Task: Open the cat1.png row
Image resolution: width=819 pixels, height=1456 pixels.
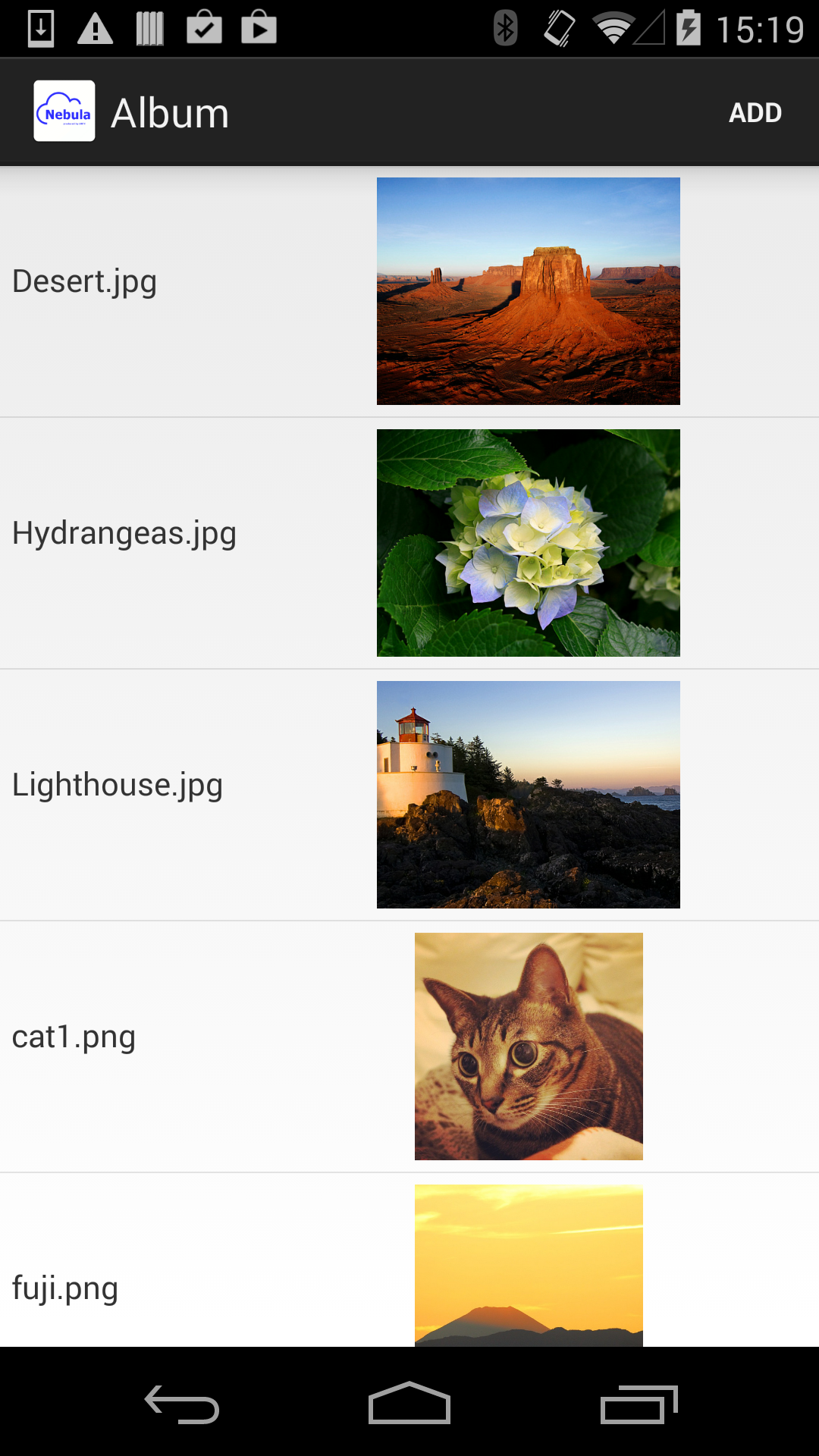Action: pyautogui.click(x=409, y=1046)
